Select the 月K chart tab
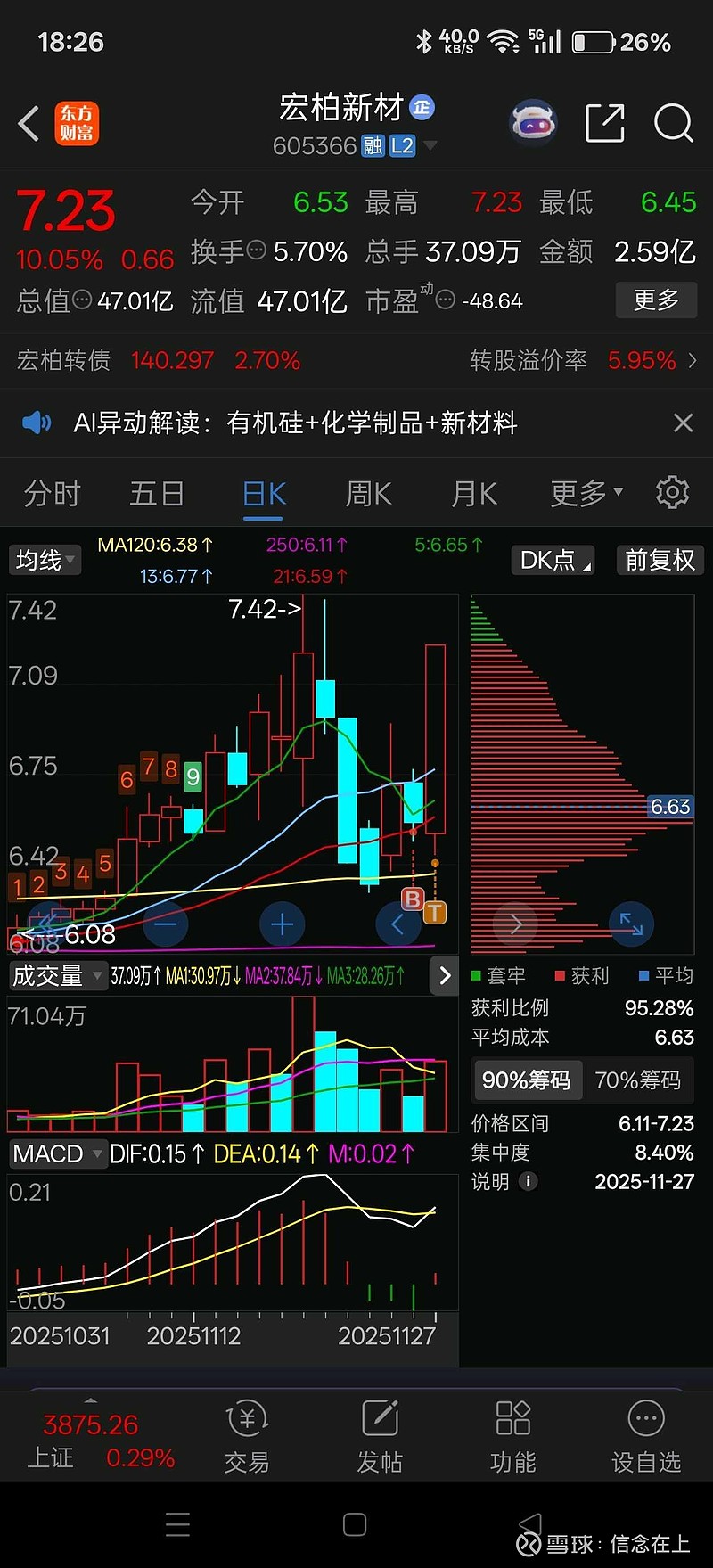 [474, 493]
